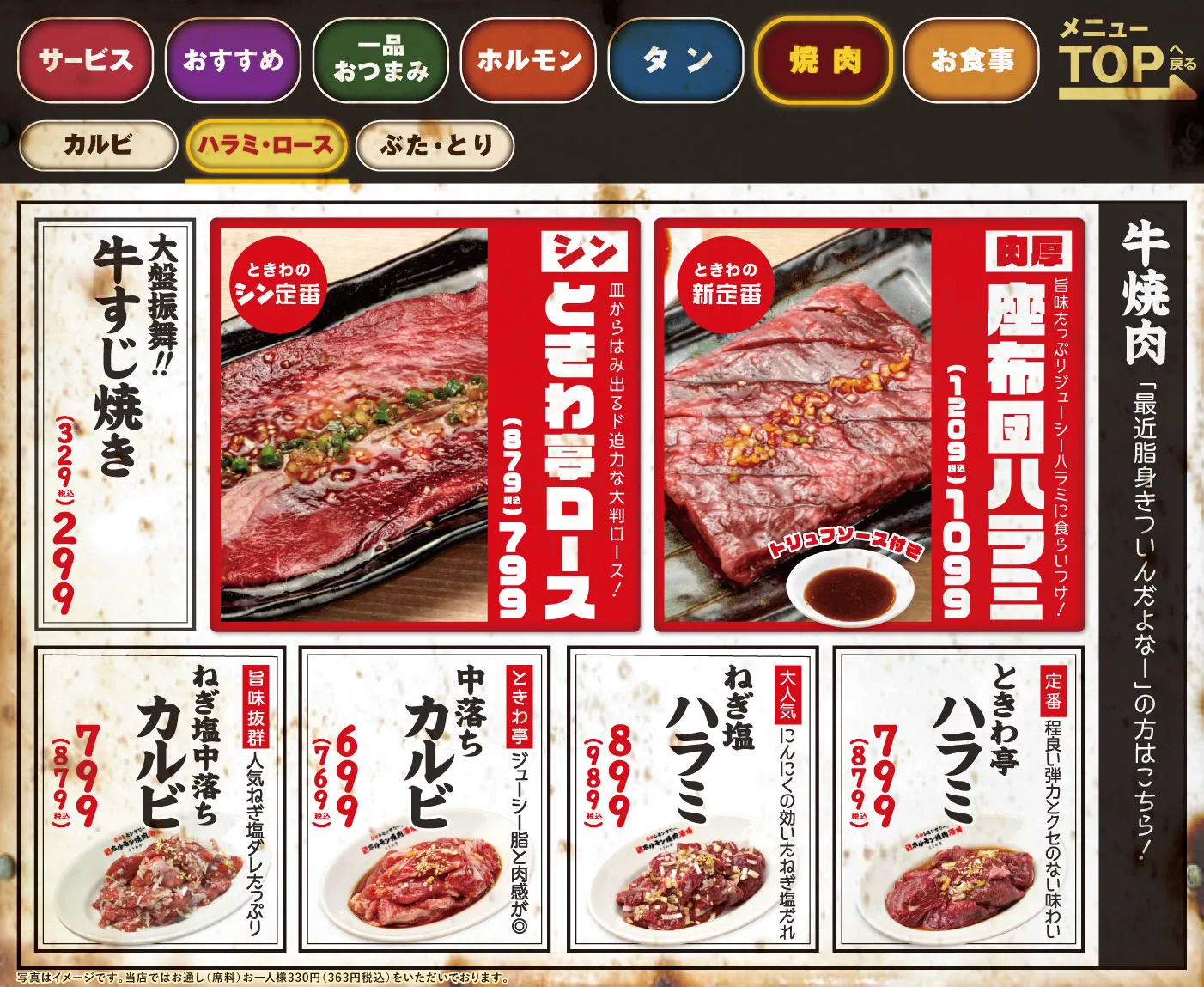Screen dimensions: 1204x987
Task: Switch to the サービス category tab
Action: (x=85, y=60)
